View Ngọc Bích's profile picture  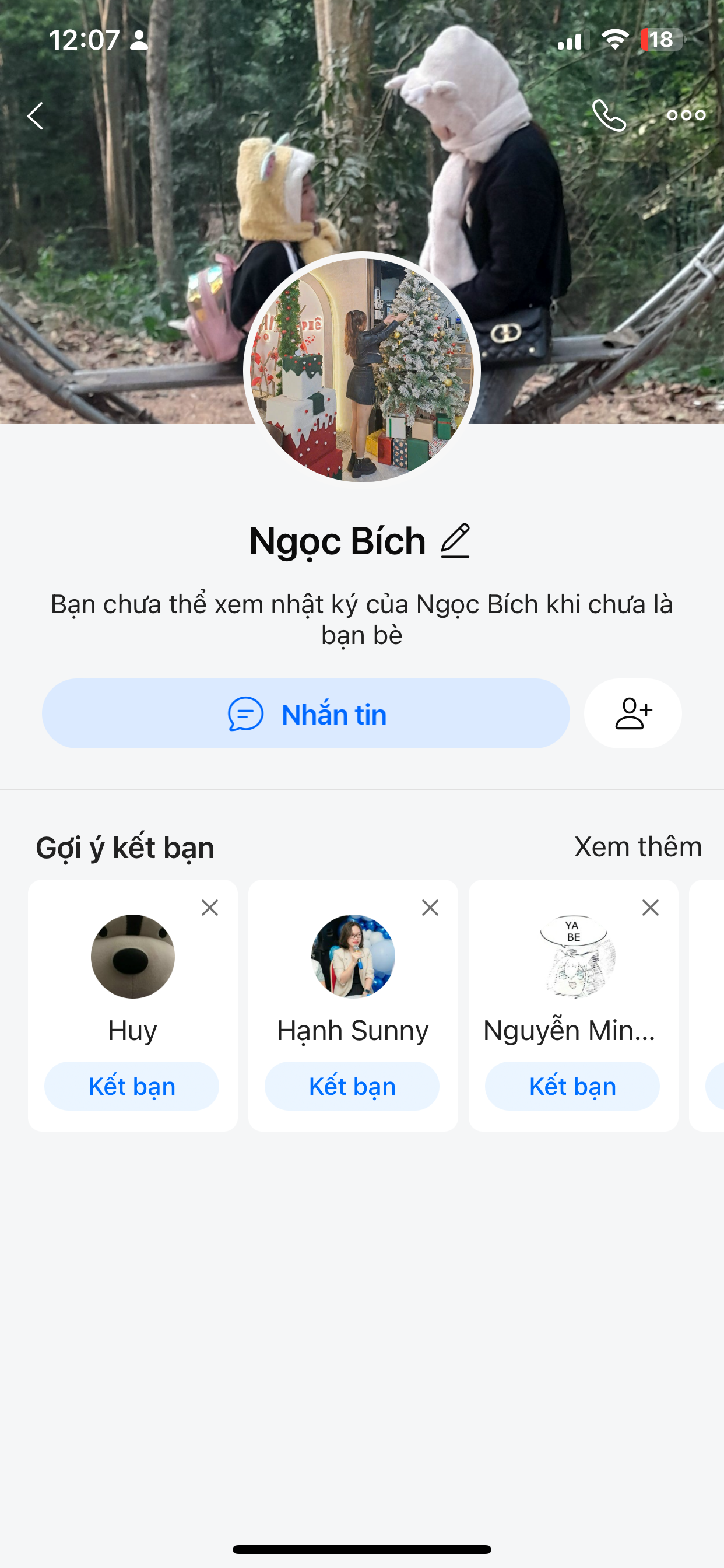click(362, 369)
